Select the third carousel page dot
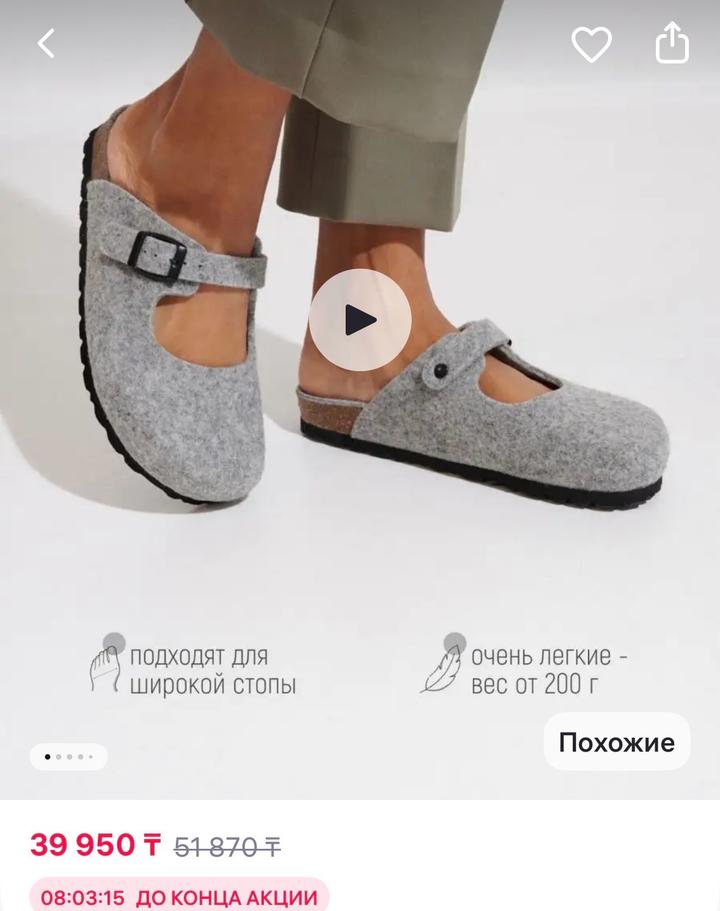This screenshot has height=911, width=720. pyautogui.click(x=70, y=757)
